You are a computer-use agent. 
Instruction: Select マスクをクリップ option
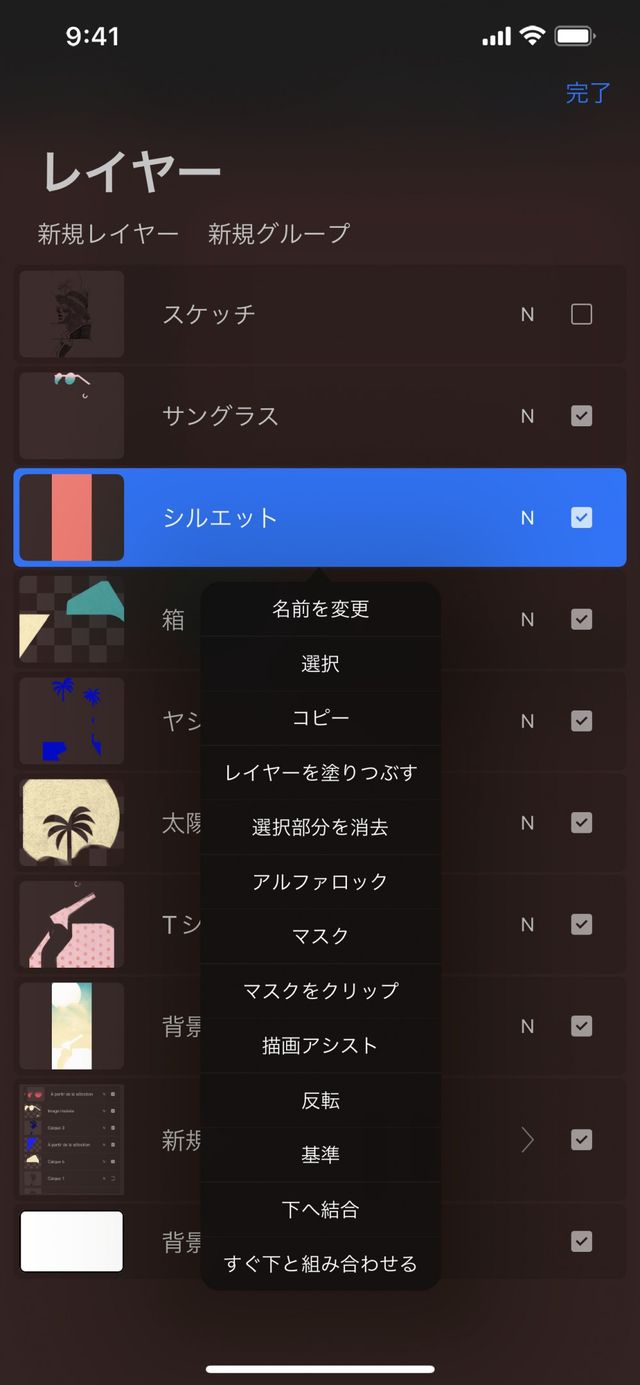pyautogui.click(x=320, y=991)
